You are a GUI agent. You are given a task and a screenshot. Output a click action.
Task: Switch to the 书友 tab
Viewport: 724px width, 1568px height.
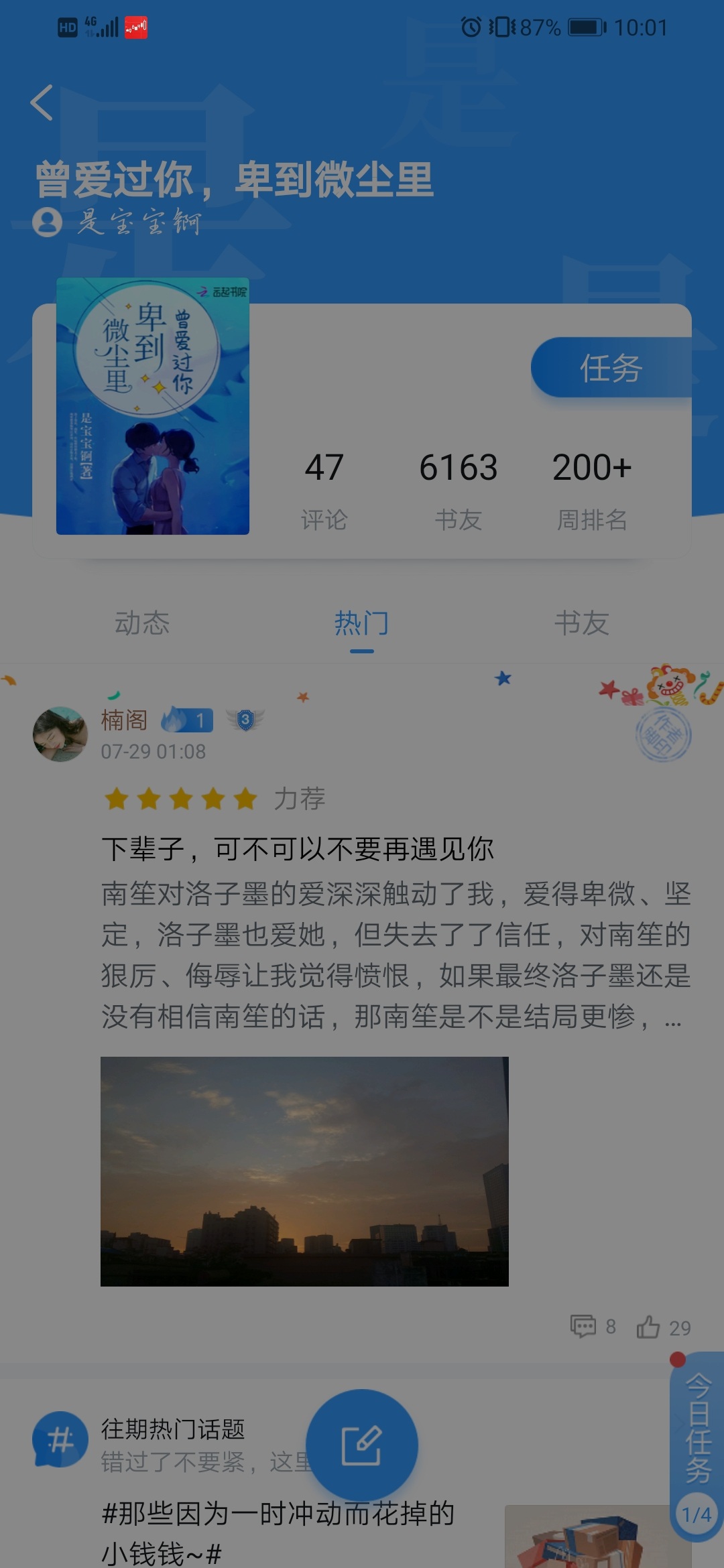[x=581, y=623]
